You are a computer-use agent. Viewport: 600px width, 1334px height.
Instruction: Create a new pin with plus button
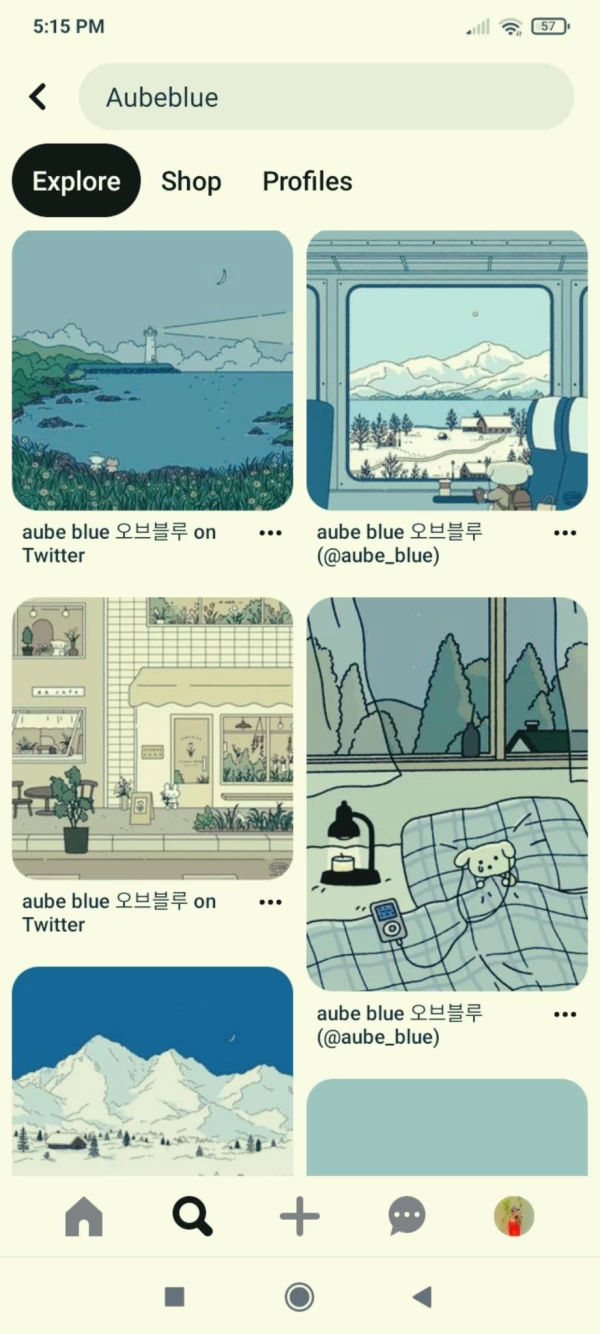click(x=299, y=1217)
